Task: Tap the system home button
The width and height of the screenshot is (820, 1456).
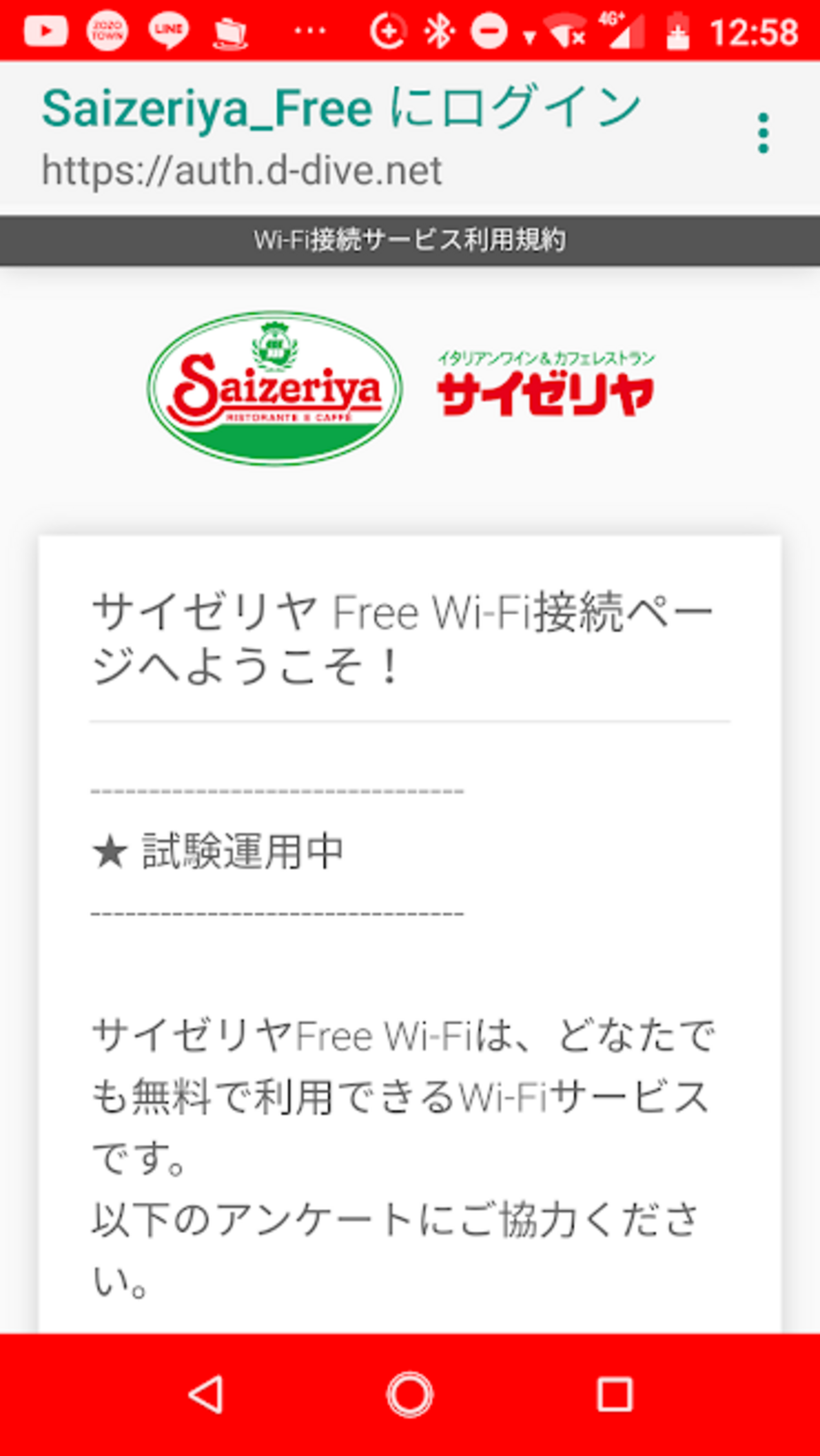Action: (x=410, y=1394)
